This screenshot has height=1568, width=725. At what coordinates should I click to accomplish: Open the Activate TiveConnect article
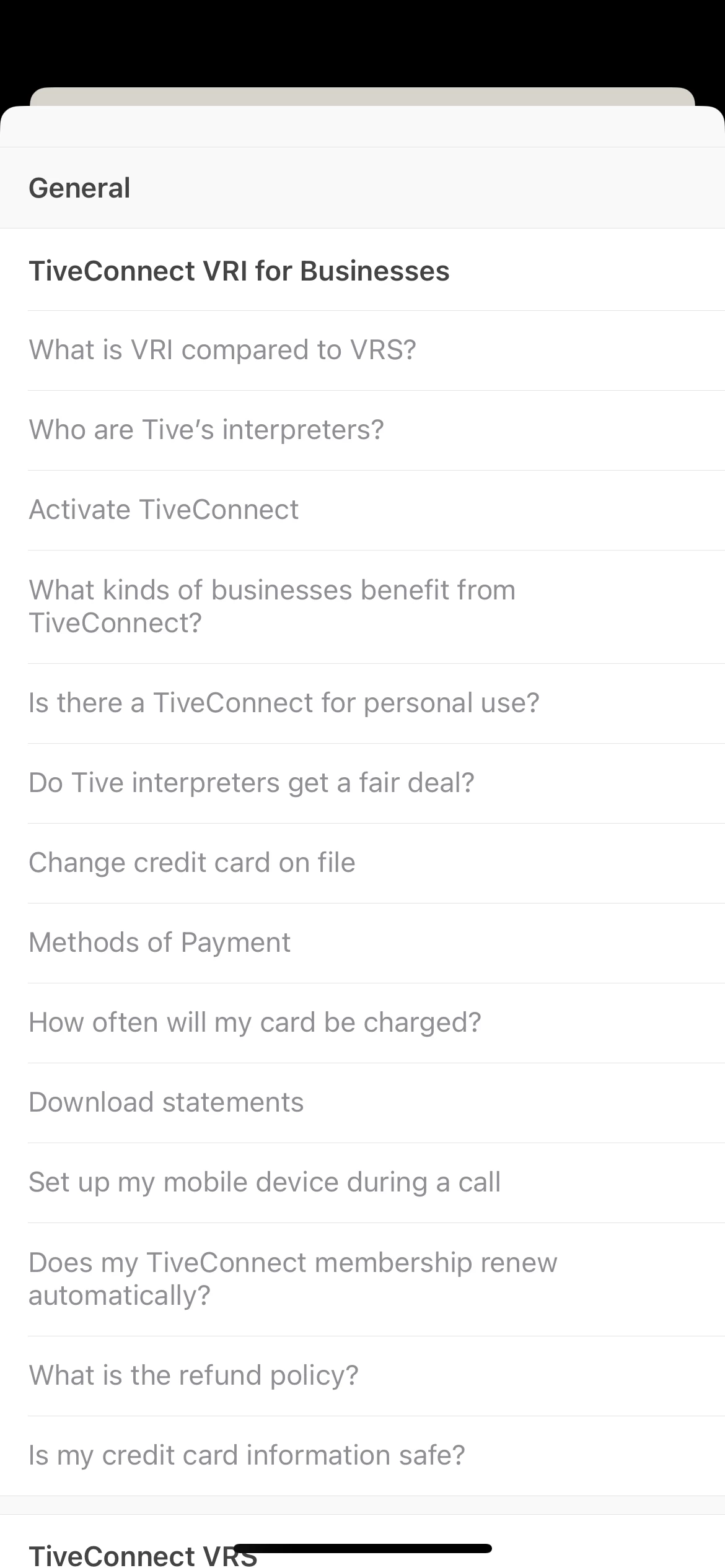pyautogui.click(x=164, y=510)
